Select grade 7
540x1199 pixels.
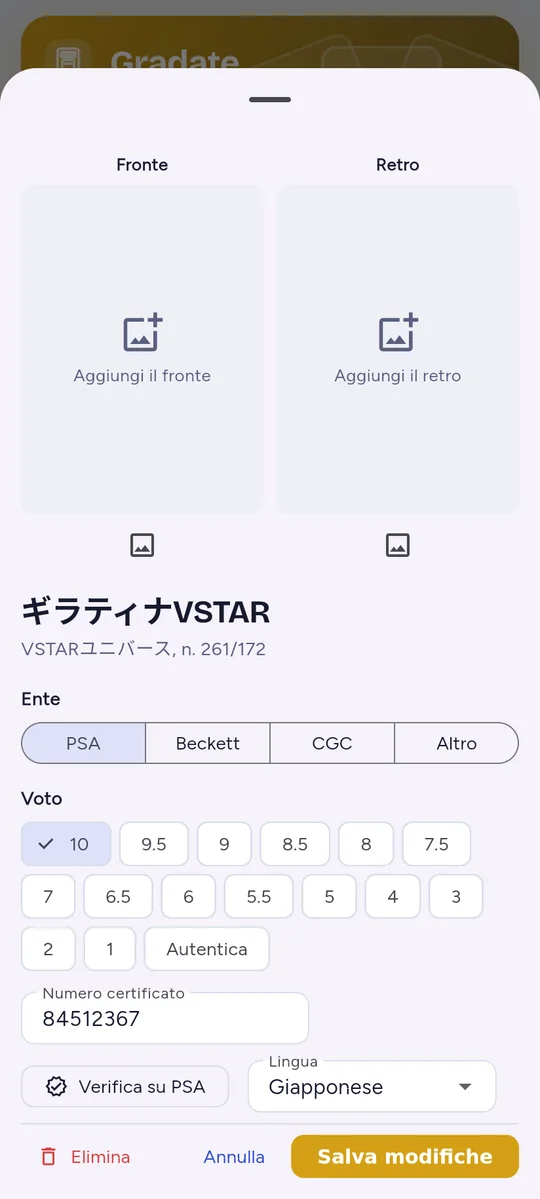coord(48,896)
